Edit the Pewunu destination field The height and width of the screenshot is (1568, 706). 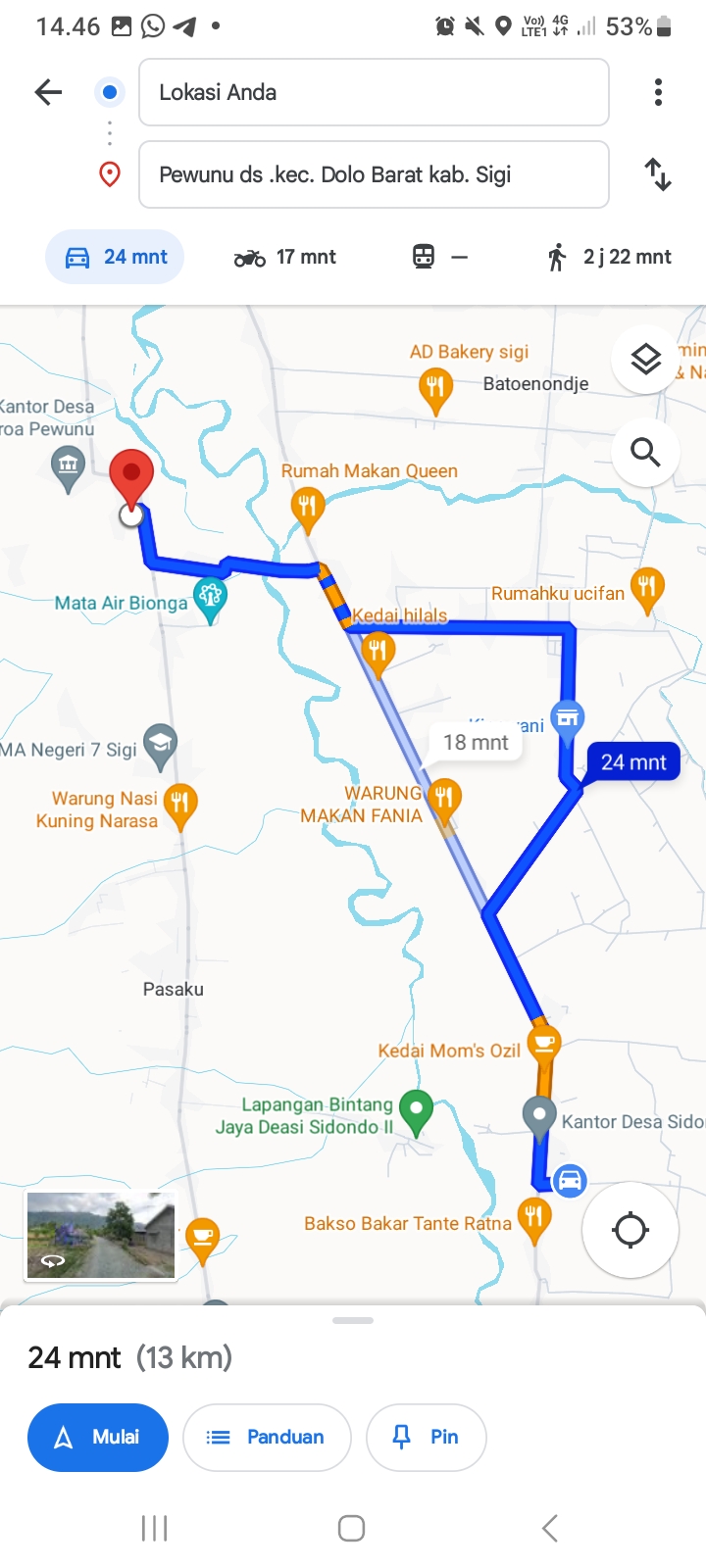pyautogui.click(x=374, y=174)
